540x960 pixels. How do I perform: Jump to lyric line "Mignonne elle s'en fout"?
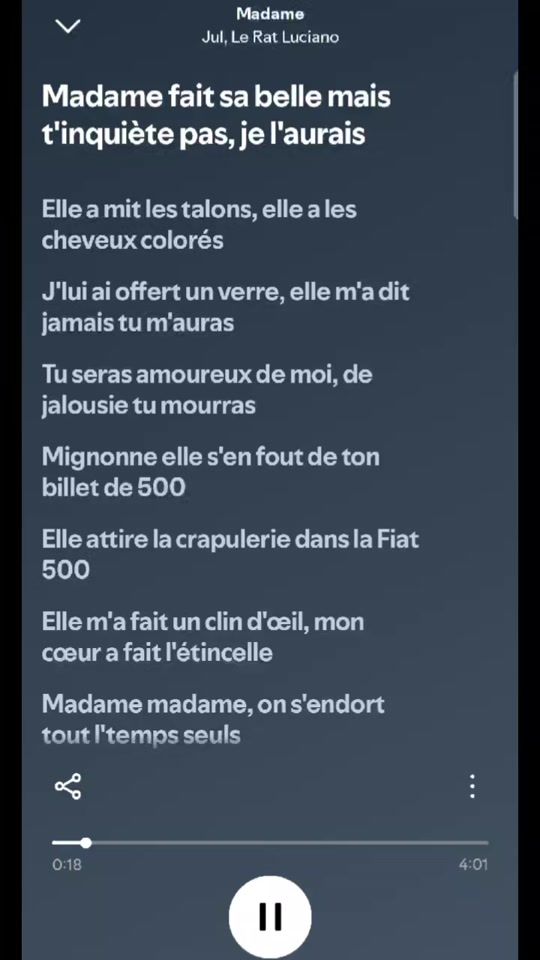pyautogui.click(x=211, y=472)
